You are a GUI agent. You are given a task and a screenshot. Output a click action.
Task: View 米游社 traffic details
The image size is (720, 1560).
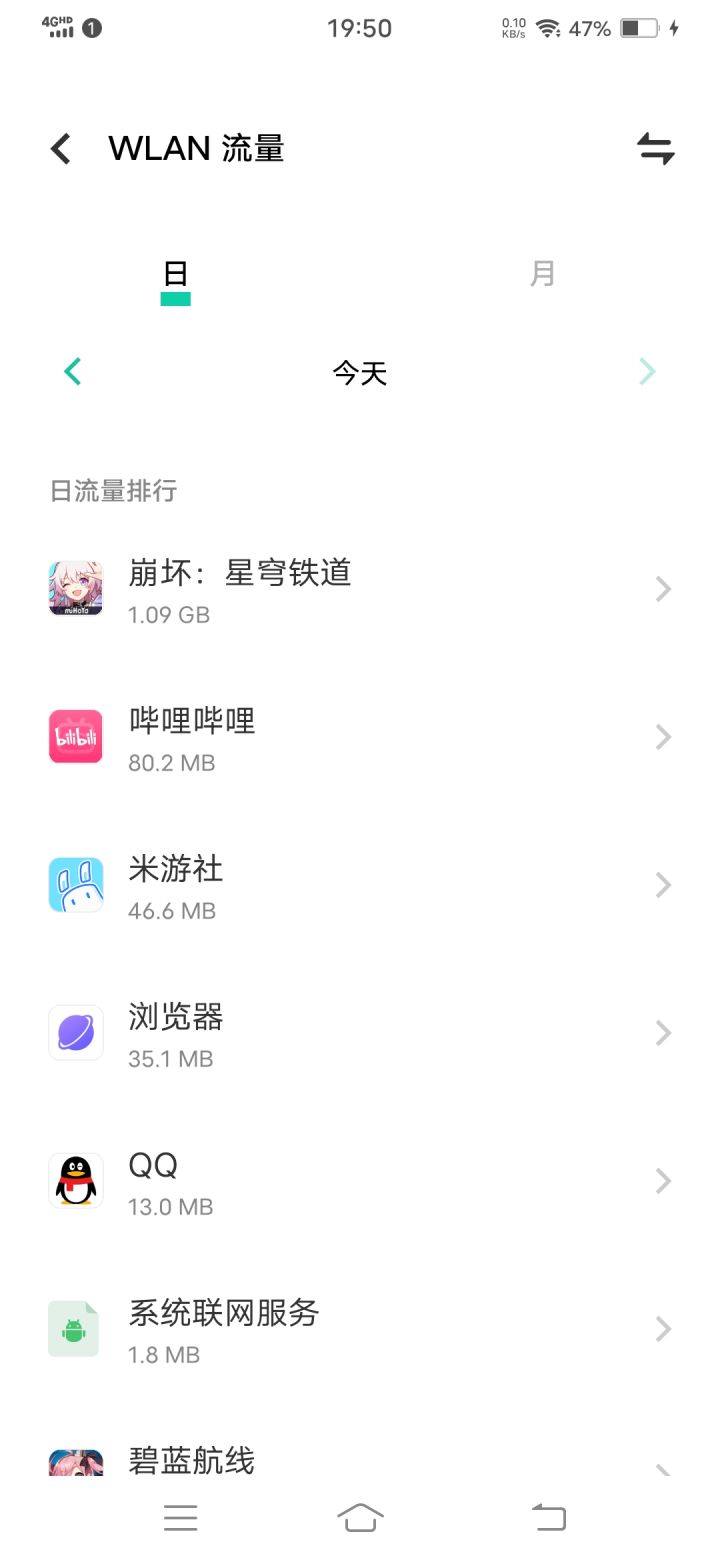[x=360, y=885]
